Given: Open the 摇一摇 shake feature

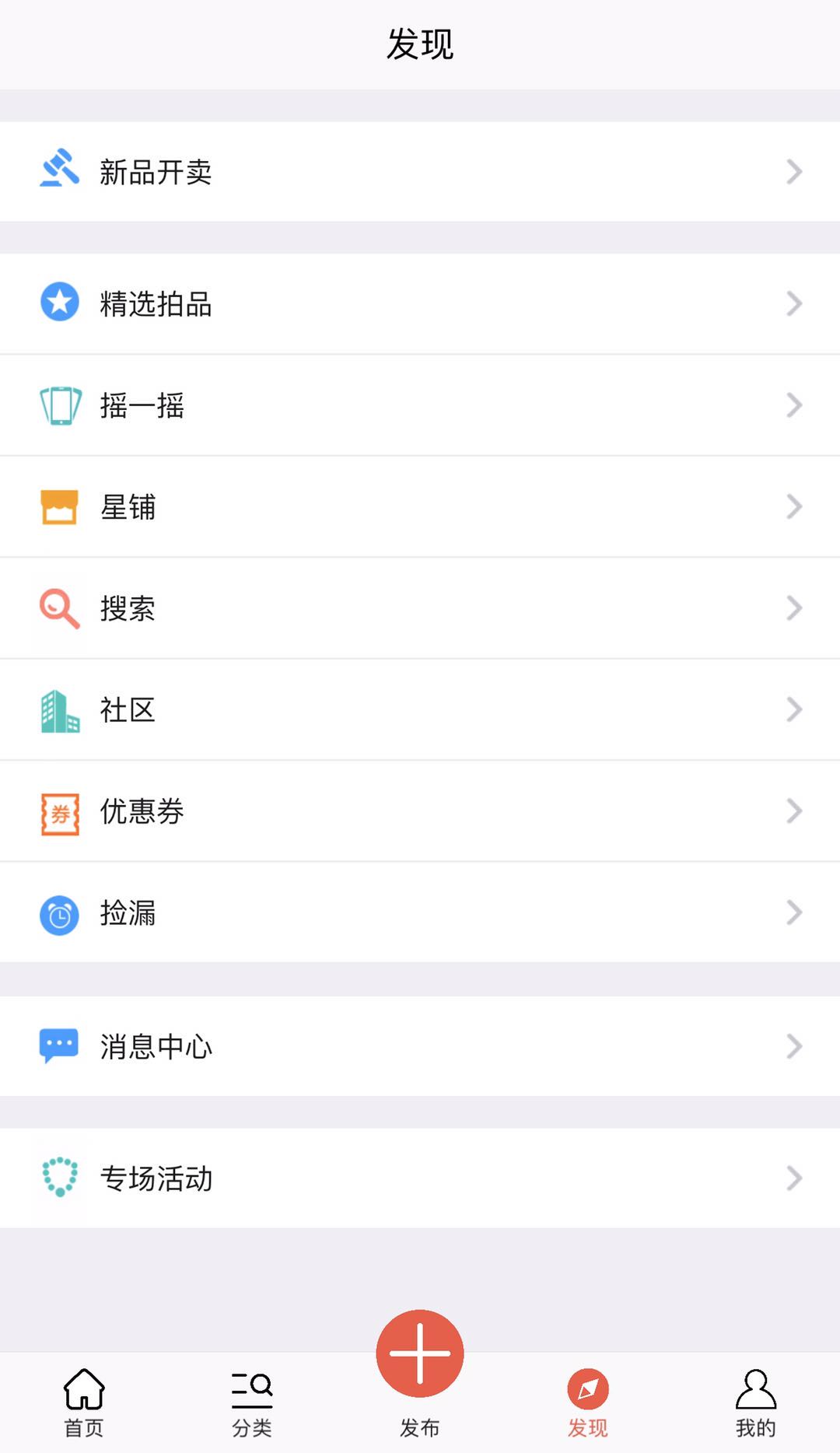Looking at the screenshot, I should [420, 404].
